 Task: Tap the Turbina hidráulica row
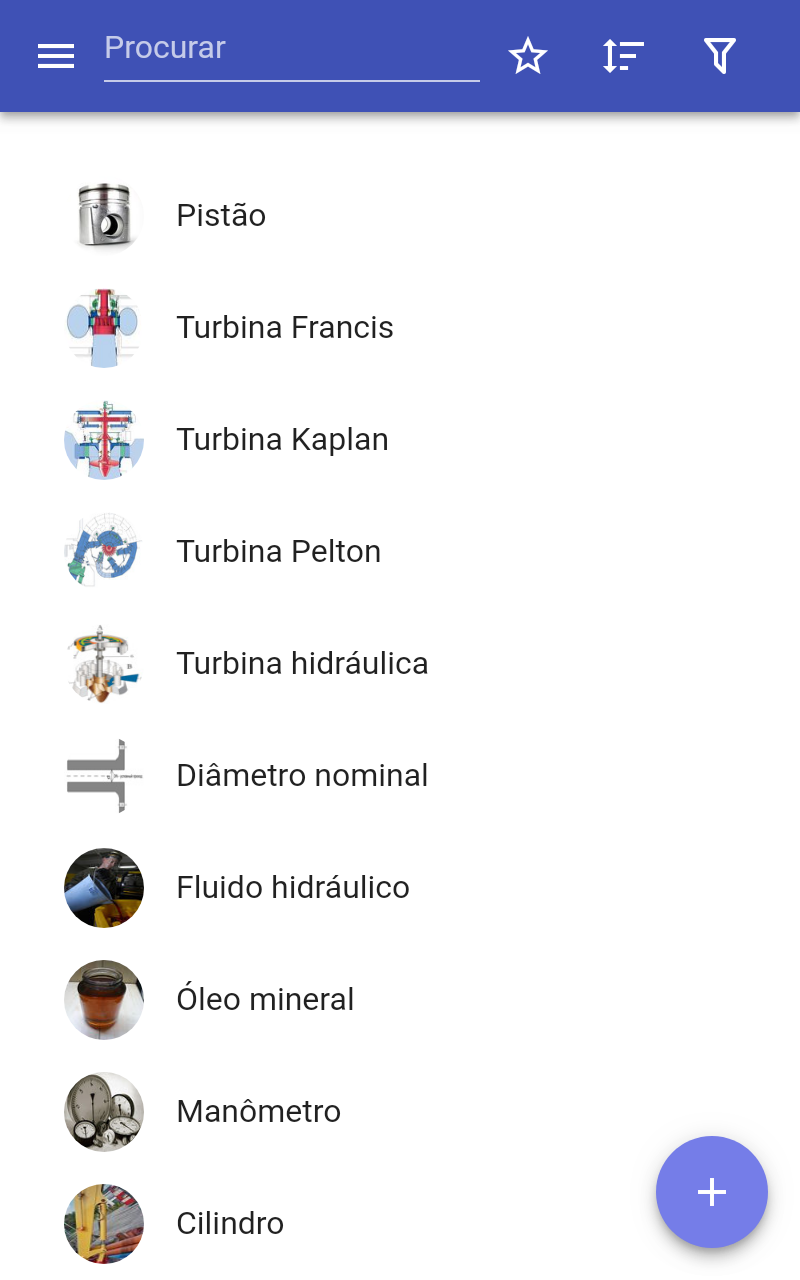[x=302, y=664]
